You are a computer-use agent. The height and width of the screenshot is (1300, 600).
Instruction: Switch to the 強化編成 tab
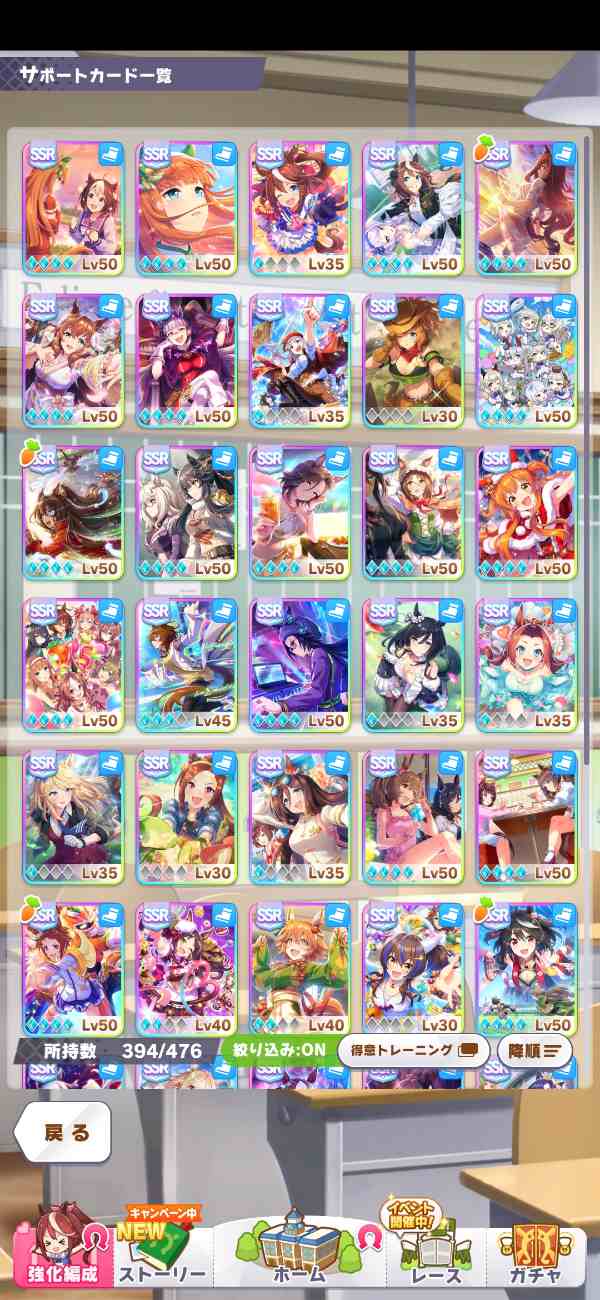tap(60, 1250)
